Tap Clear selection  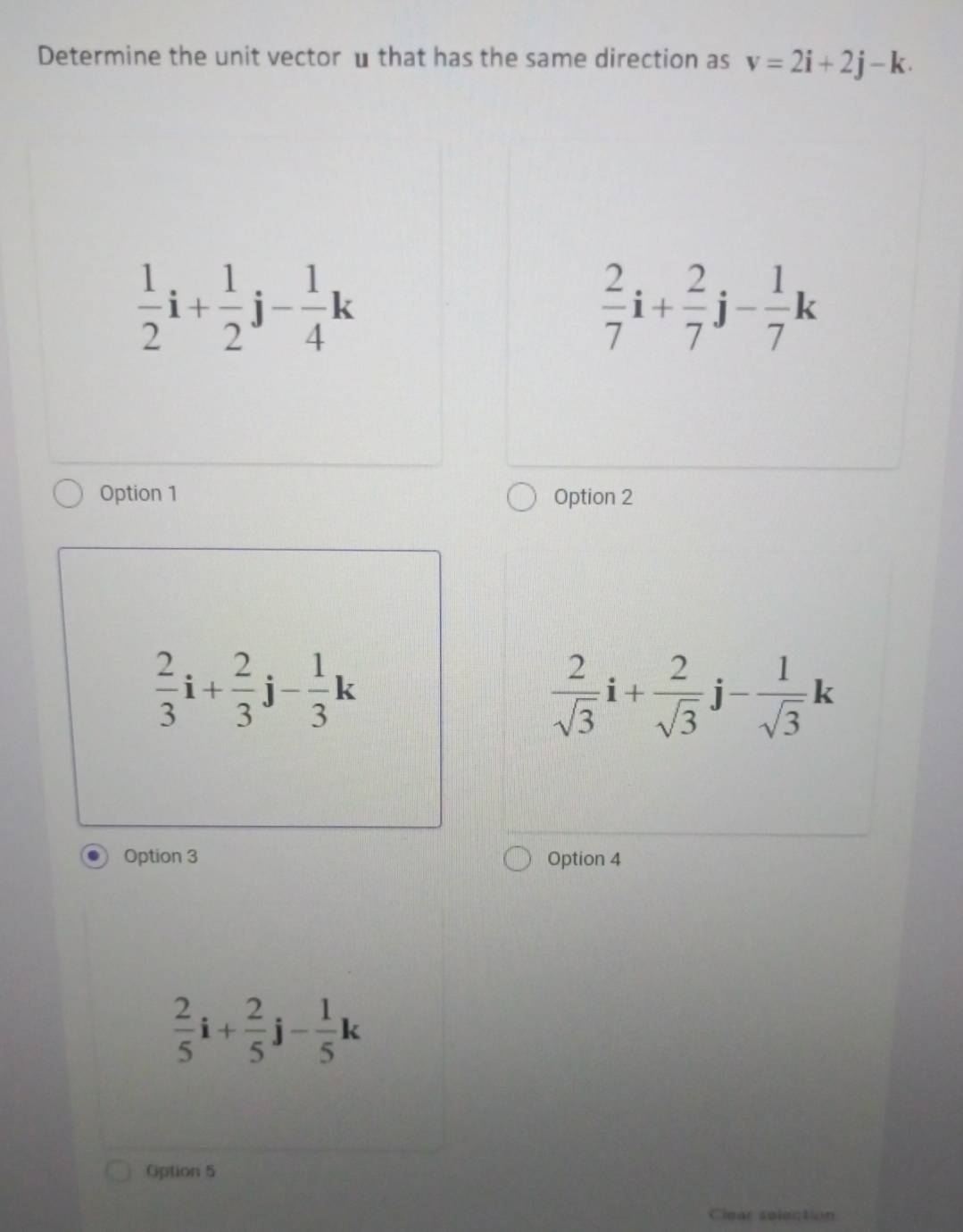pyautogui.click(x=772, y=1214)
